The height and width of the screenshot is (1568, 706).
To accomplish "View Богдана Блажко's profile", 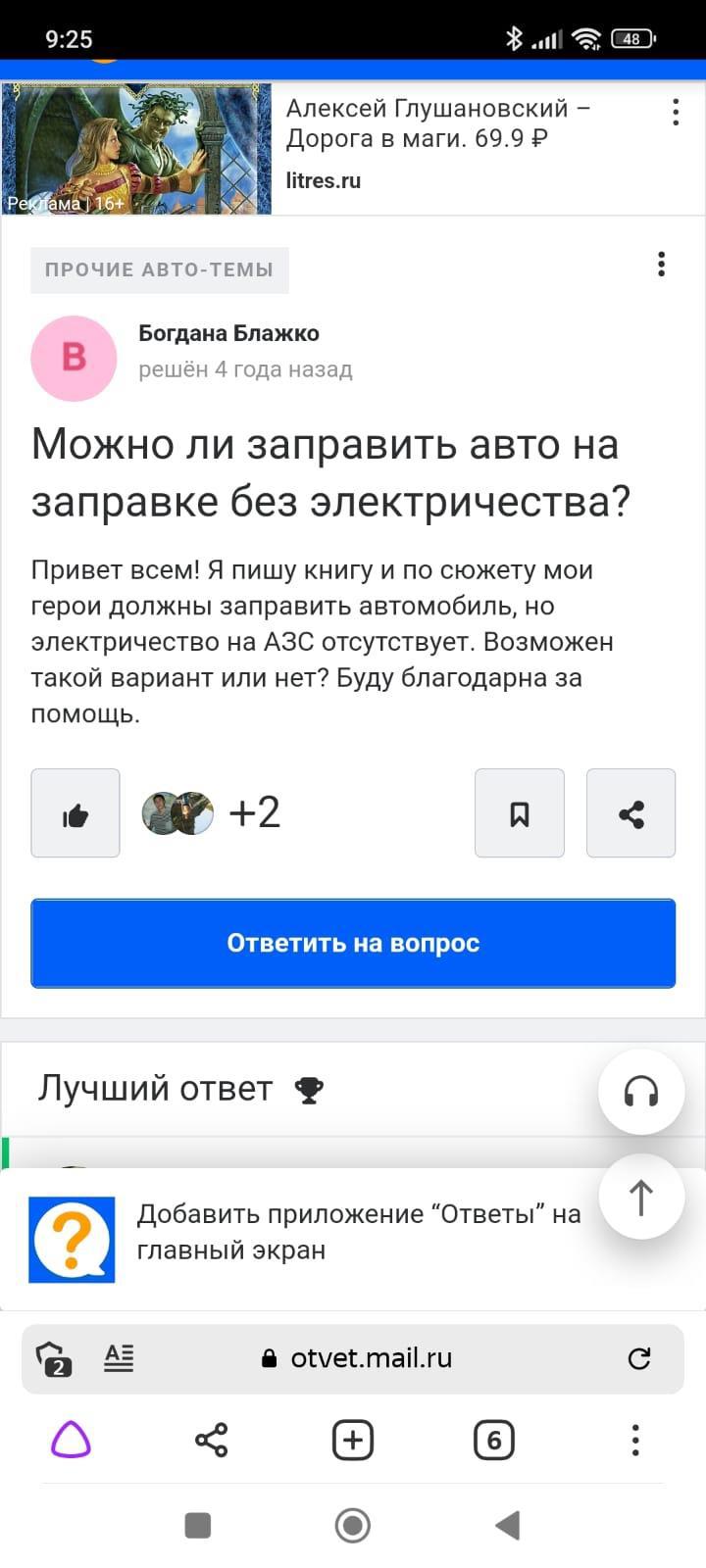I will (227, 333).
